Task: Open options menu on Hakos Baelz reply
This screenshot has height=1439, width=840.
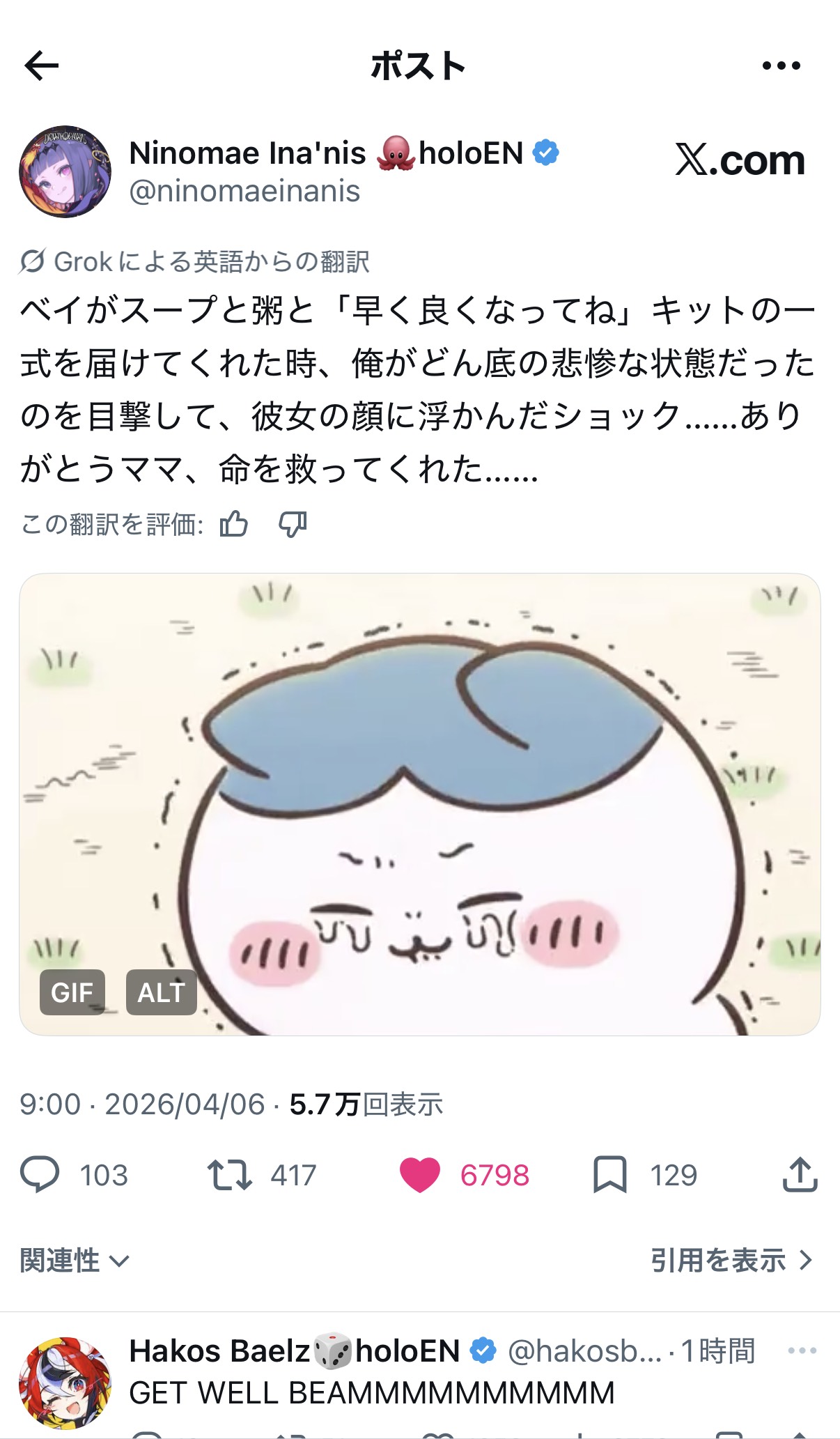Action: 802,1351
